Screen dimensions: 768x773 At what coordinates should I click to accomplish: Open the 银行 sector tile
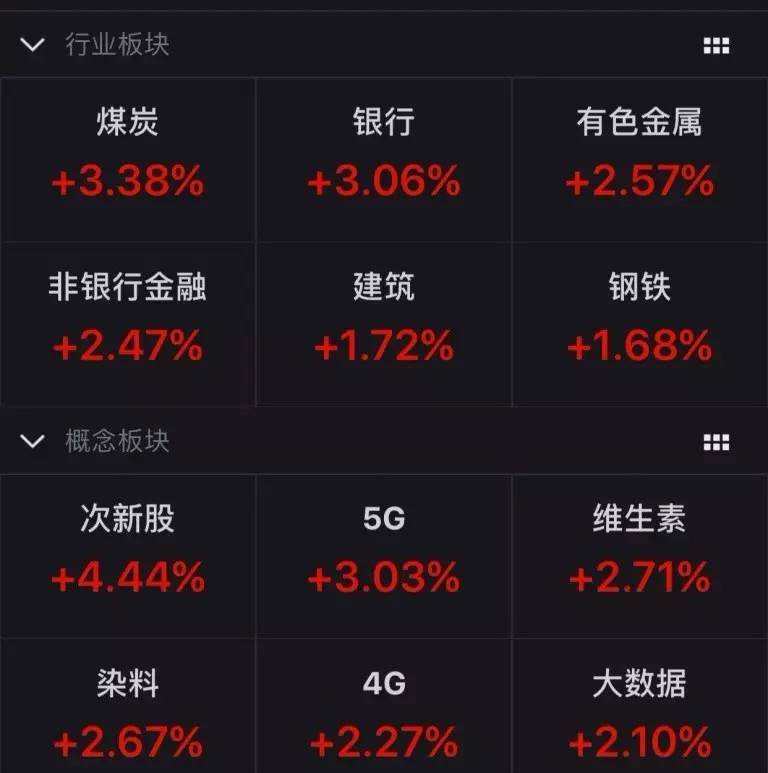point(384,158)
